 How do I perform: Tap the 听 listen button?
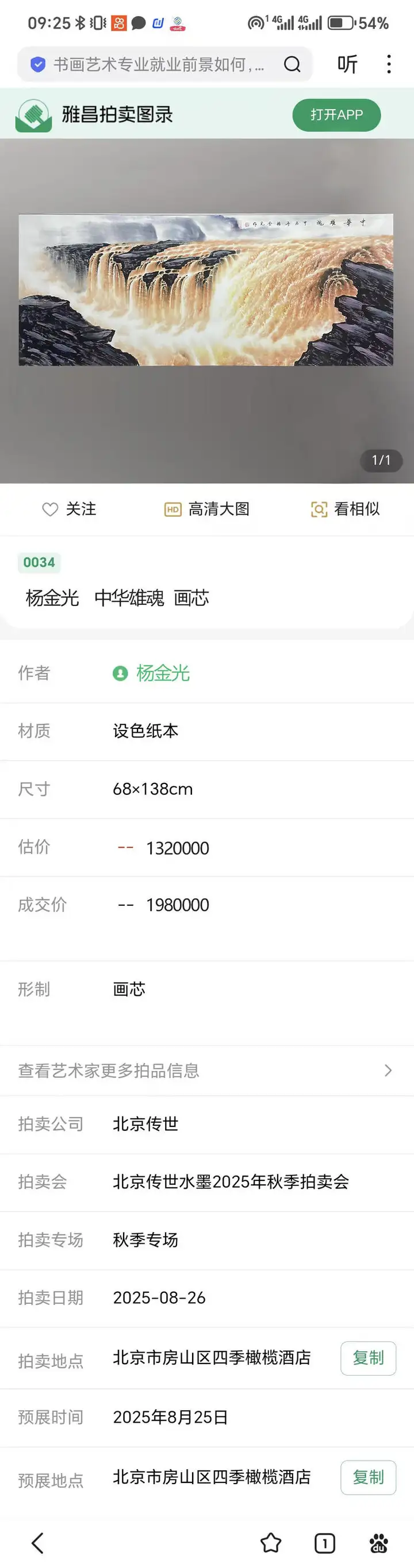(347, 64)
